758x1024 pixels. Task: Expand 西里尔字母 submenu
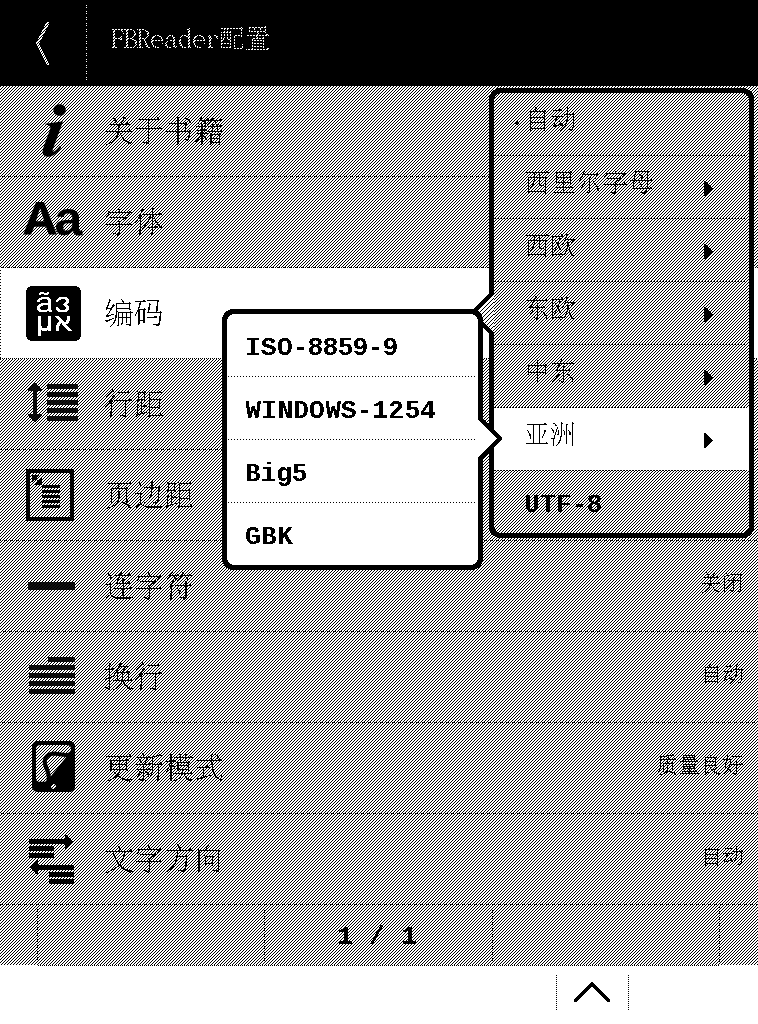[620, 185]
